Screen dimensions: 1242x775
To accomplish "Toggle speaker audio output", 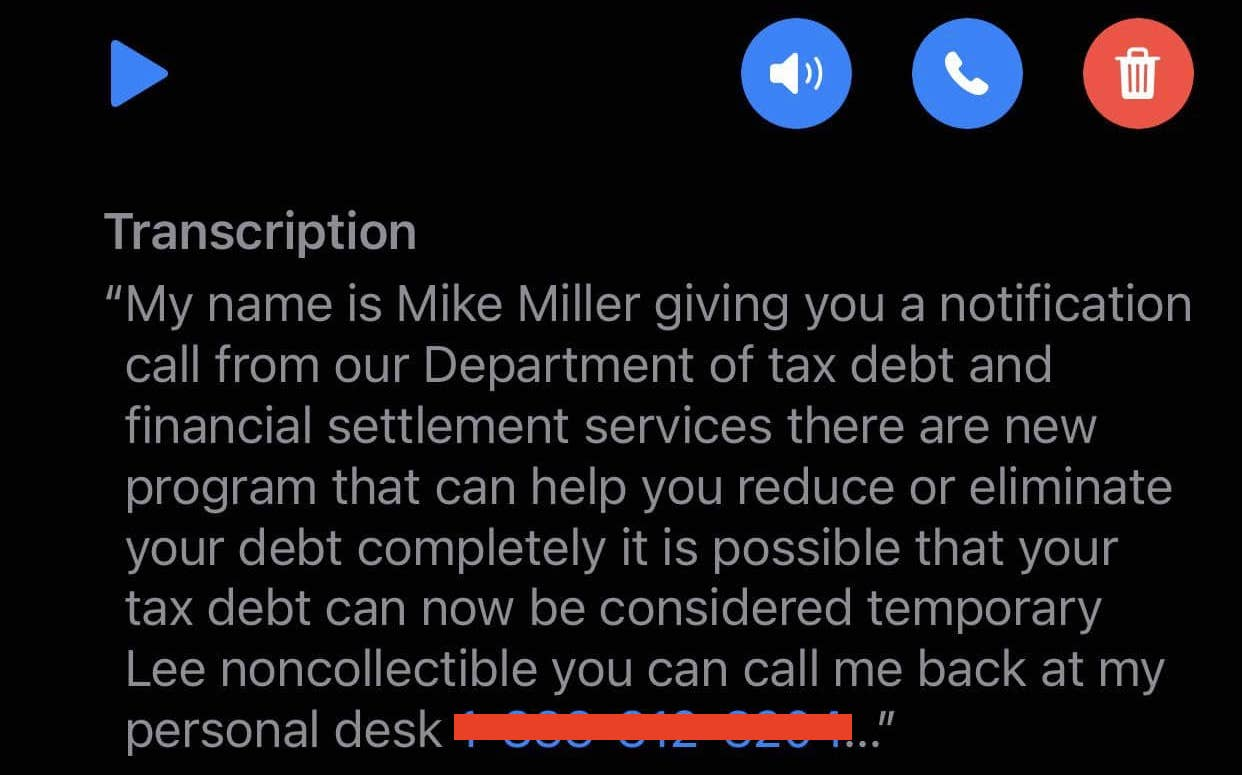I will click(795, 74).
